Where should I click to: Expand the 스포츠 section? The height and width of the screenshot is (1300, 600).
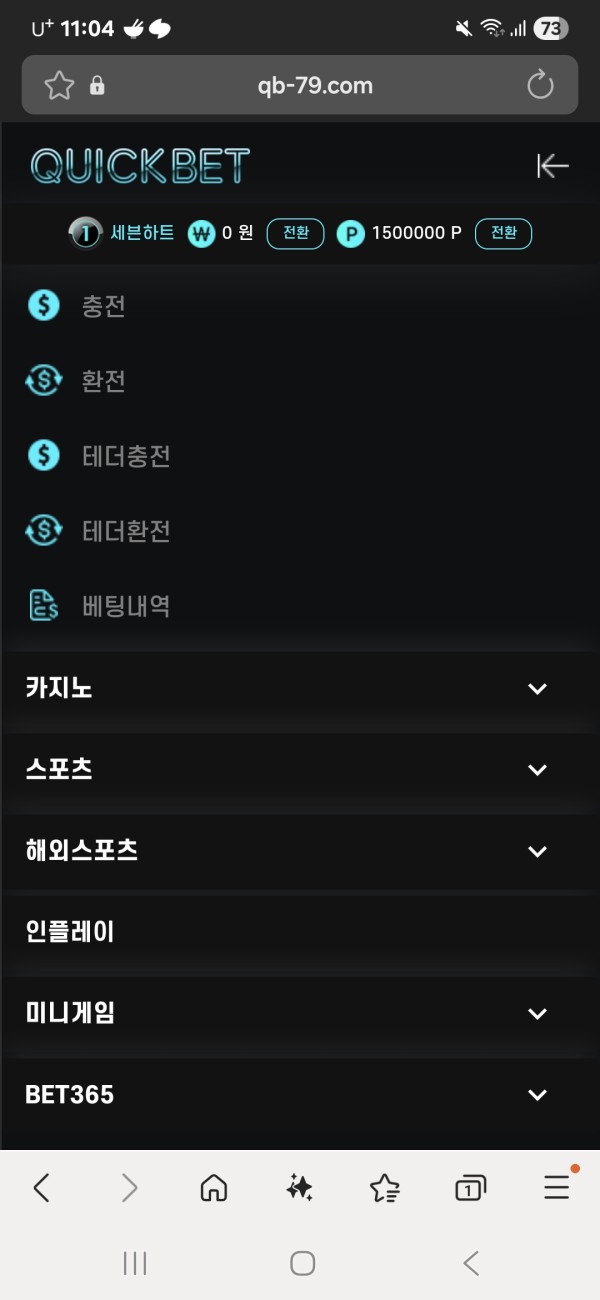point(300,769)
